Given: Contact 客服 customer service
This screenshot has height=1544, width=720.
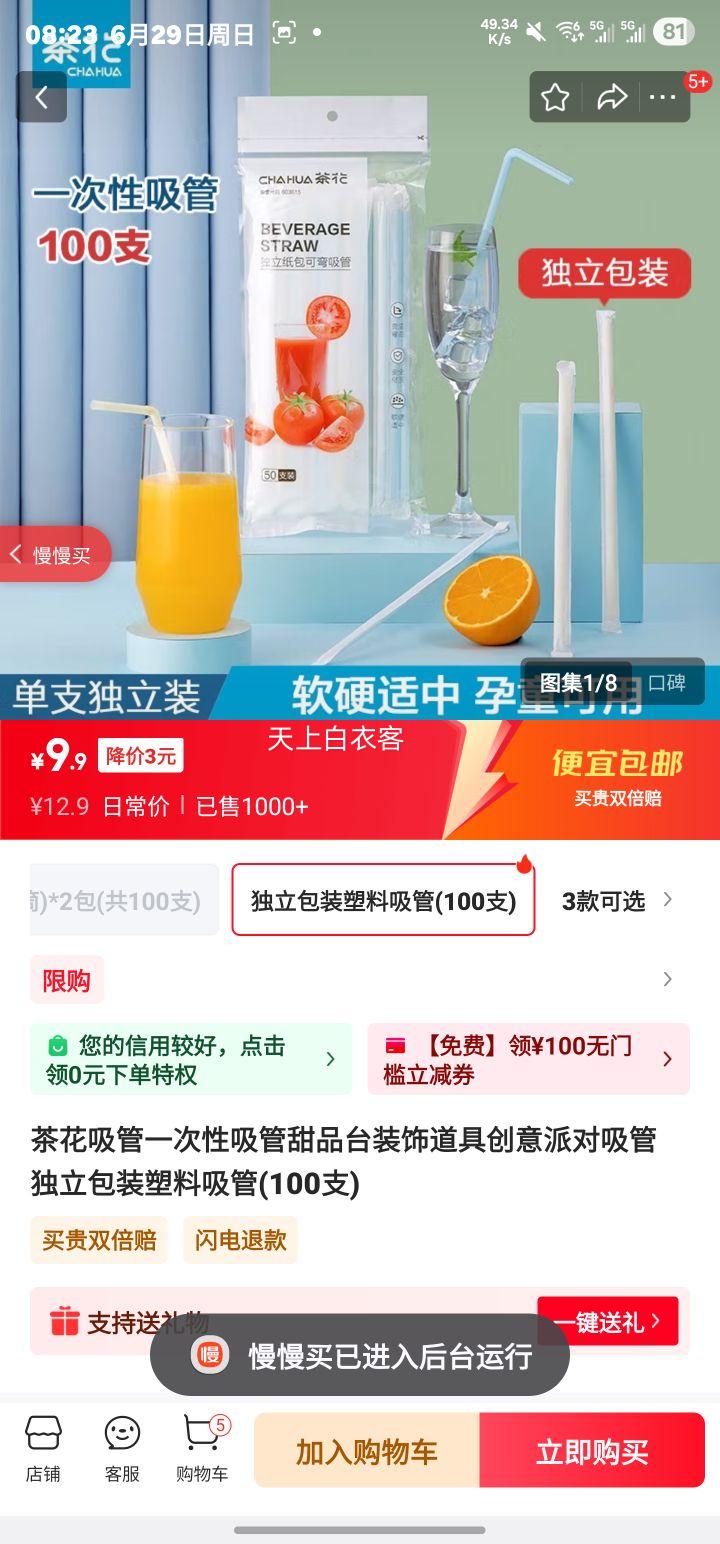Looking at the screenshot, I should [122, 1448].
